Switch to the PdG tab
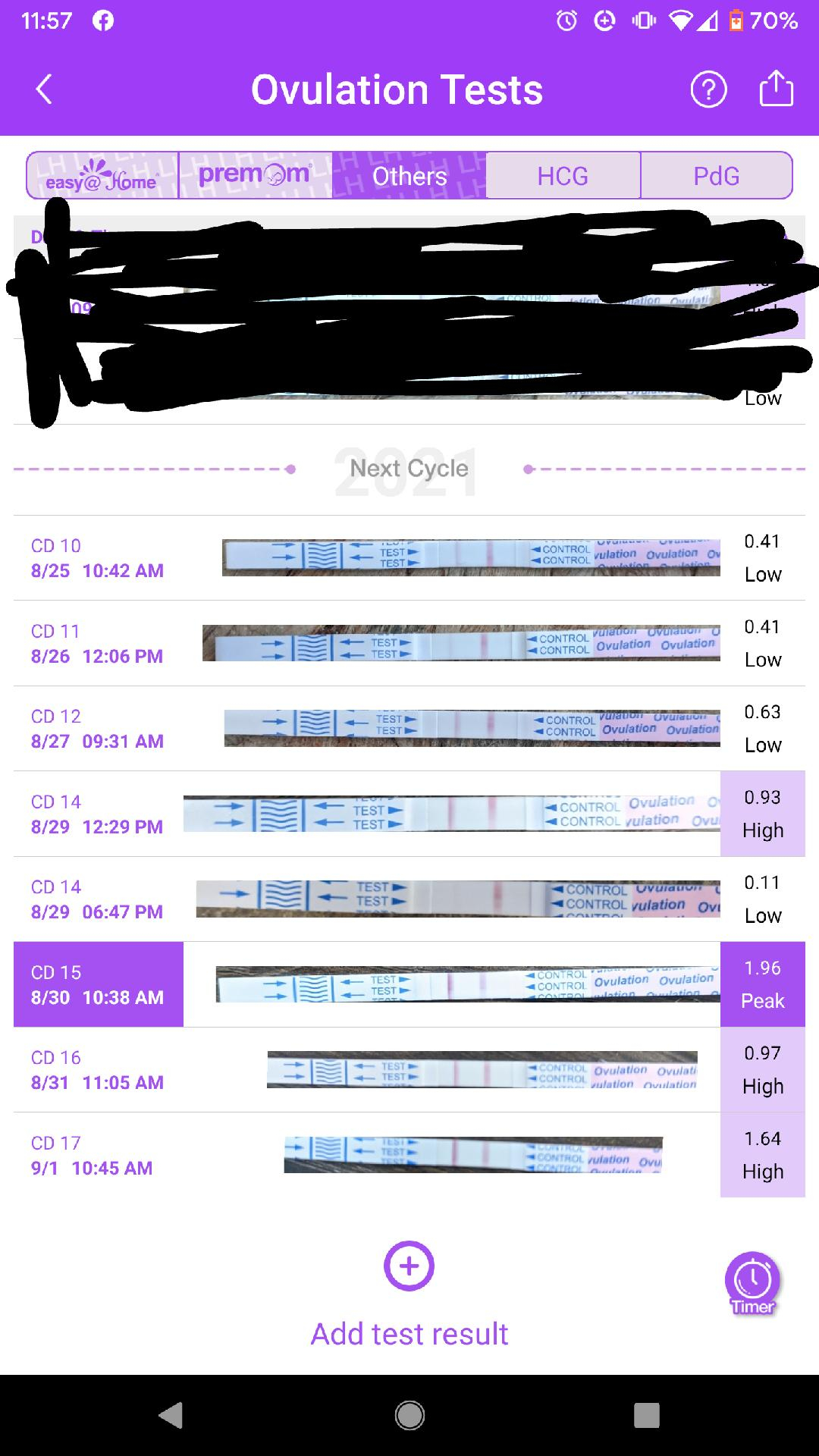Screen dimensions: 819x1456 [x=716, y=176]
